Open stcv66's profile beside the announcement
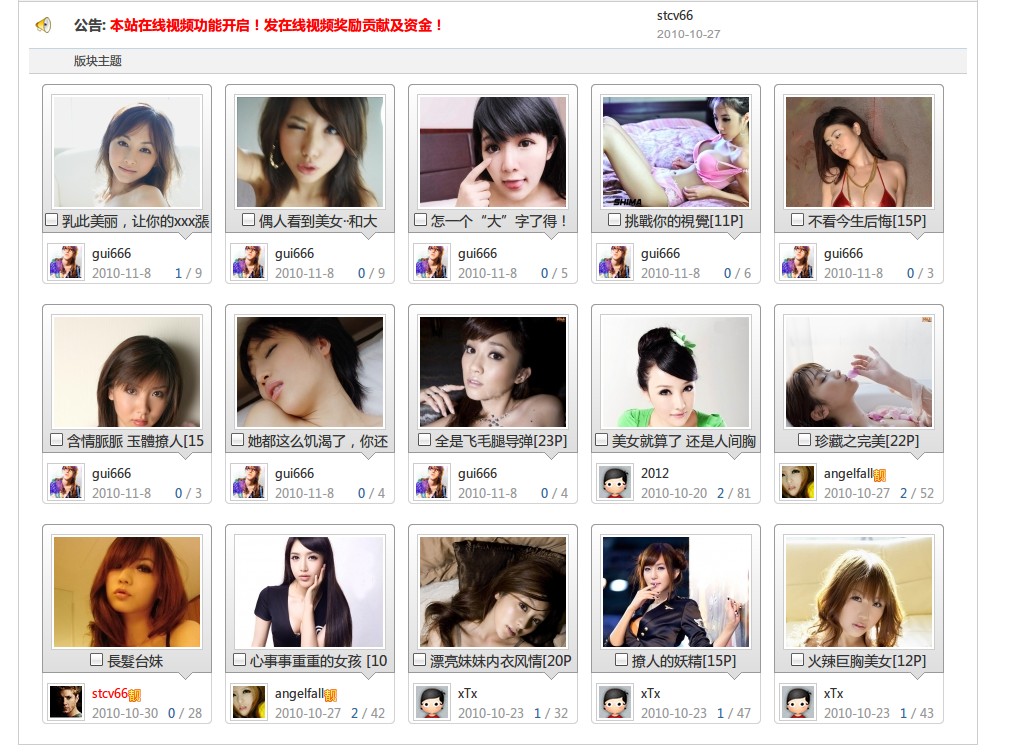This screenshot has height=754, width=1021. [x=674, y=16]
